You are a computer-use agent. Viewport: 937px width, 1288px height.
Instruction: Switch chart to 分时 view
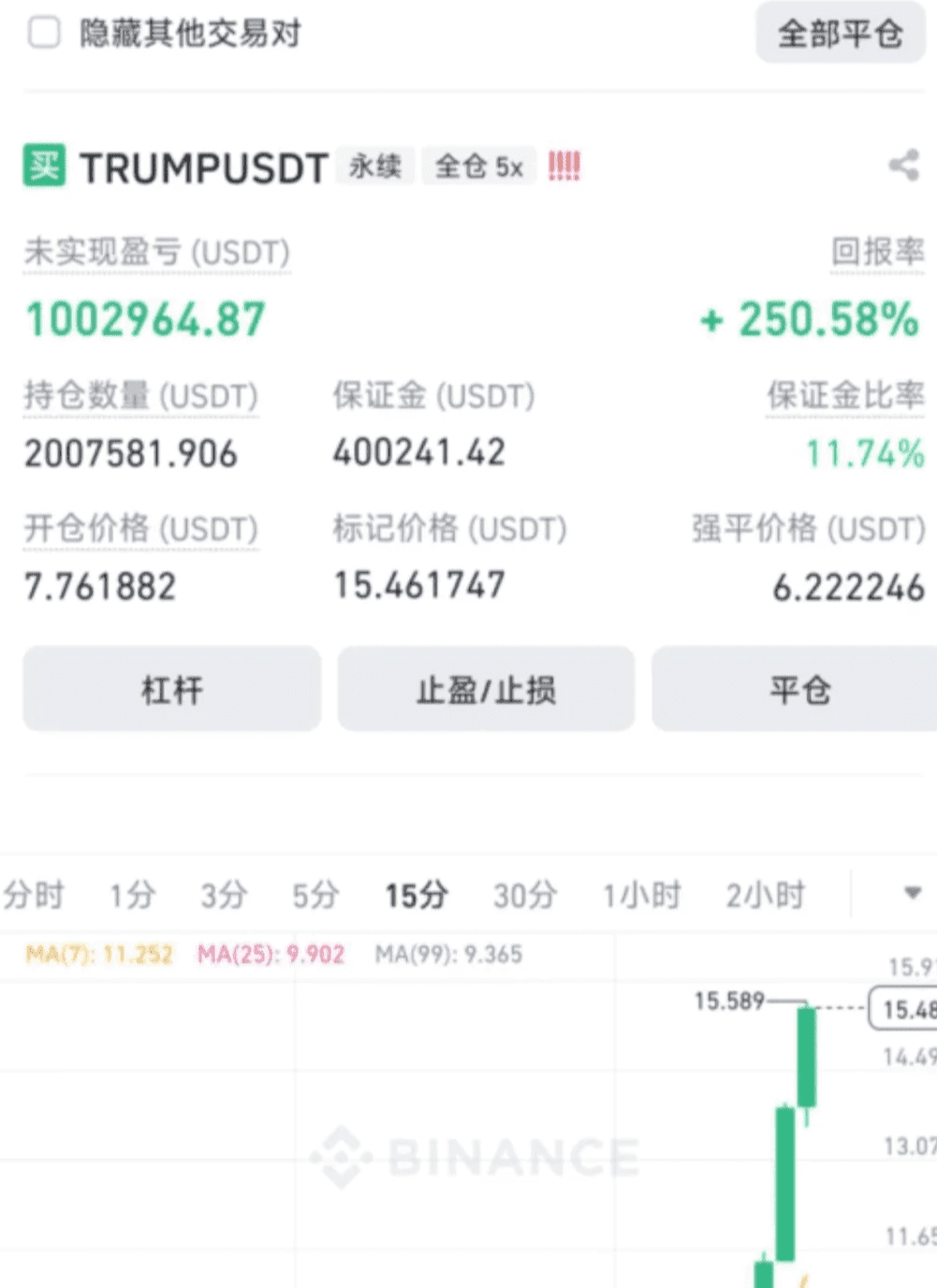[34, 896]
